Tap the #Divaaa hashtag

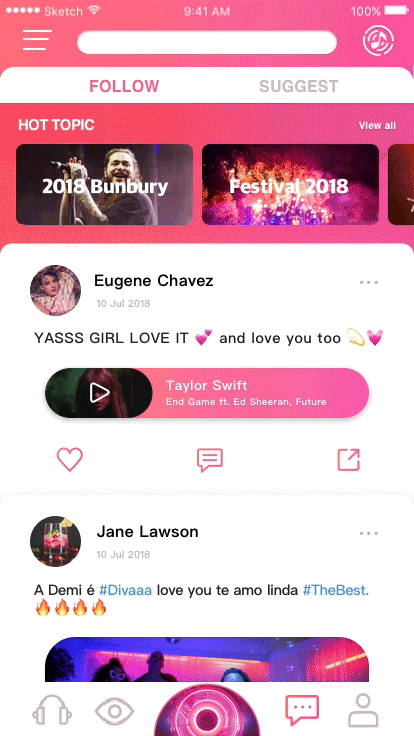pos(126,590)
